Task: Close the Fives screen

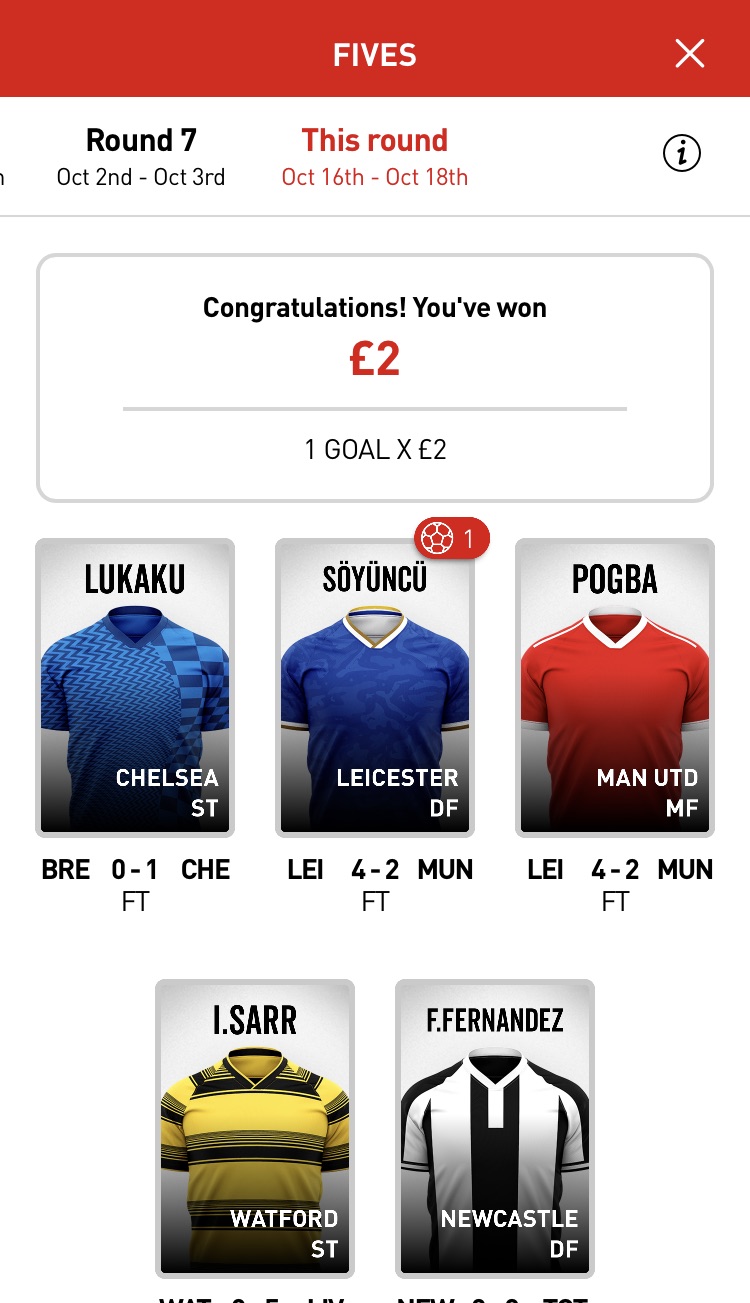Action: pos(690,54)
